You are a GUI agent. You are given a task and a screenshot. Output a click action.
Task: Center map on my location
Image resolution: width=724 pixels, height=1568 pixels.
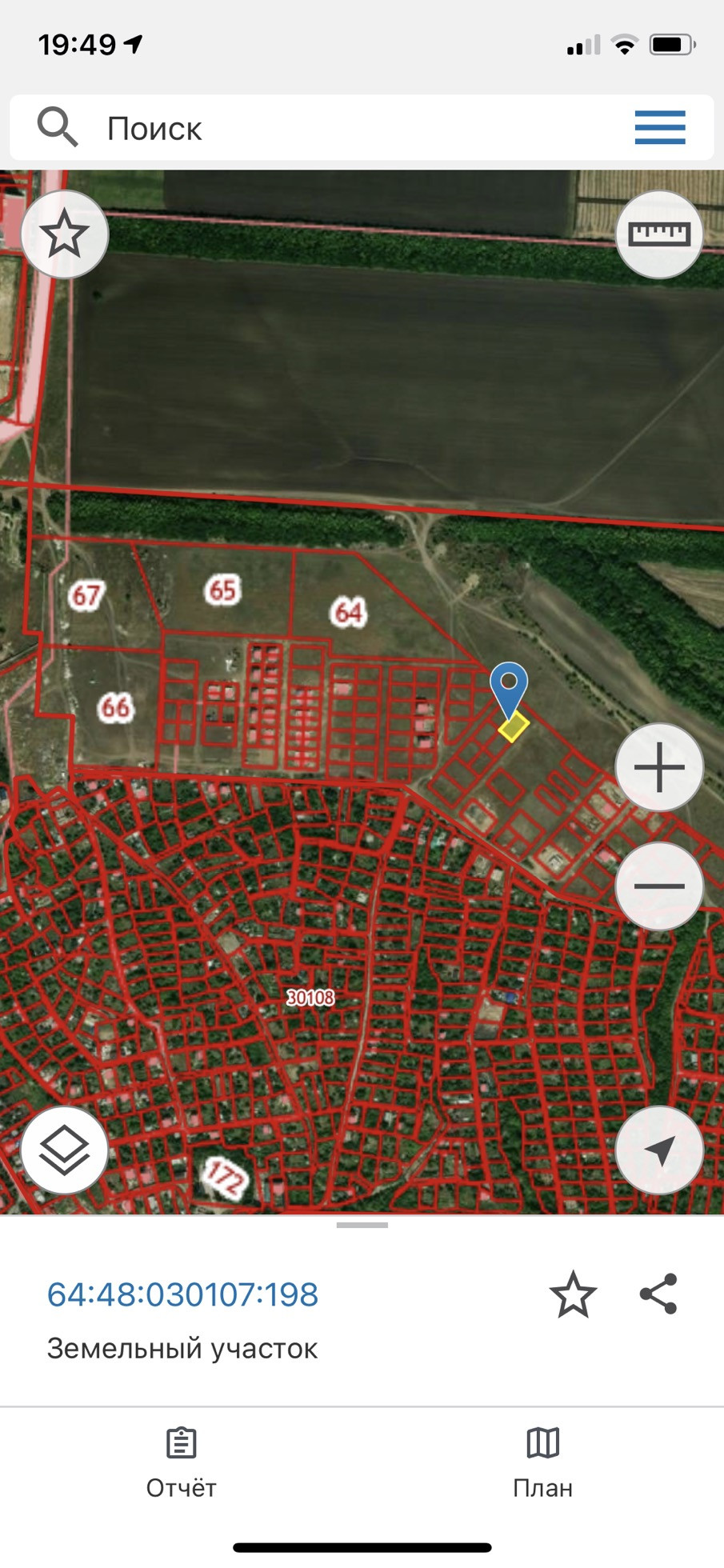pyautogui.click(x=659, y=1150)
